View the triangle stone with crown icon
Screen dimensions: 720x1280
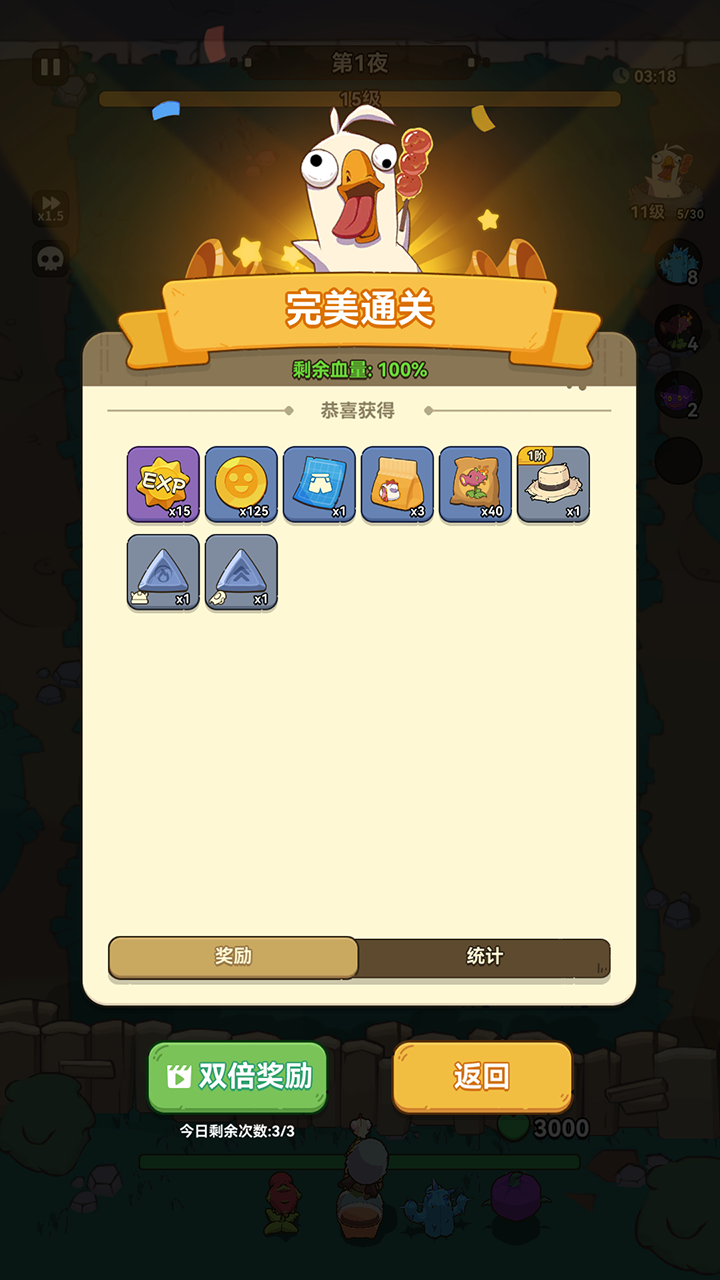pyautogui.click(x=163, y=572)
